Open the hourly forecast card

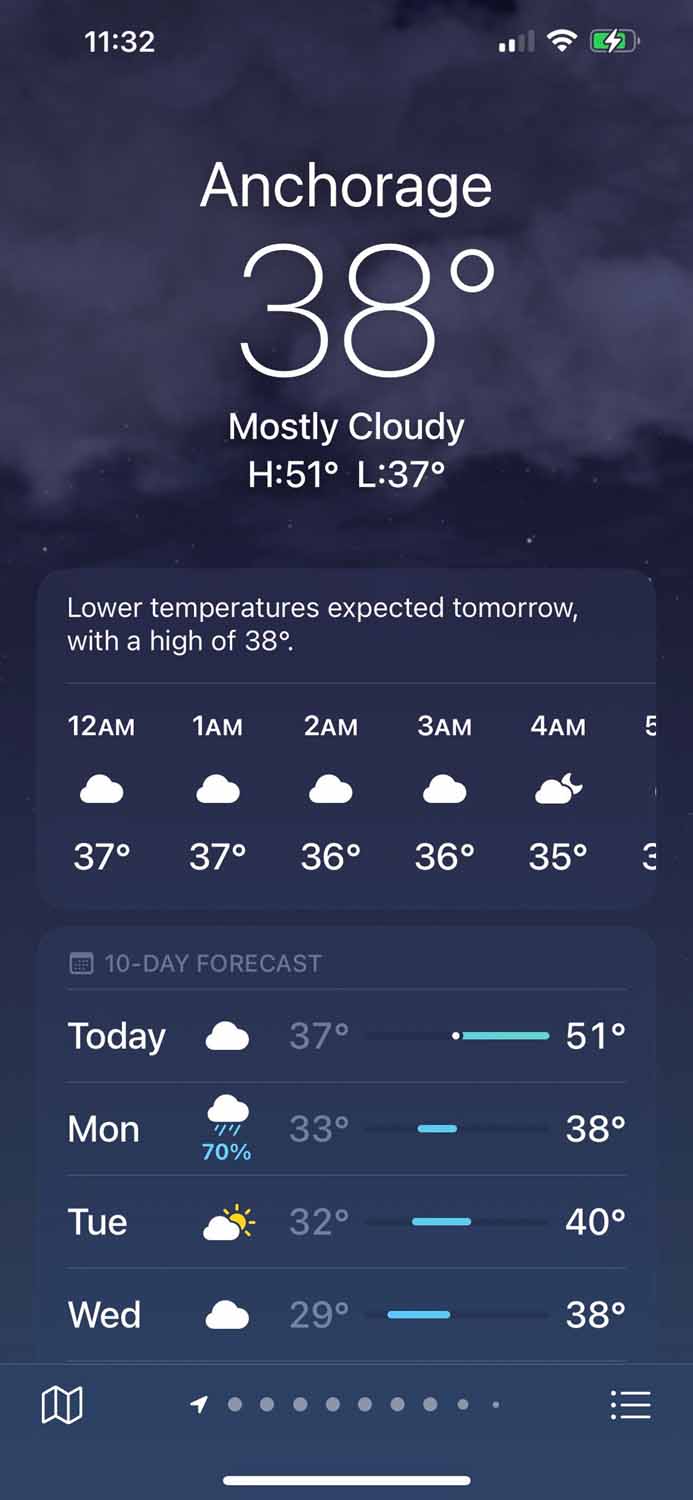pyautogui.click(x=346, y=790)
